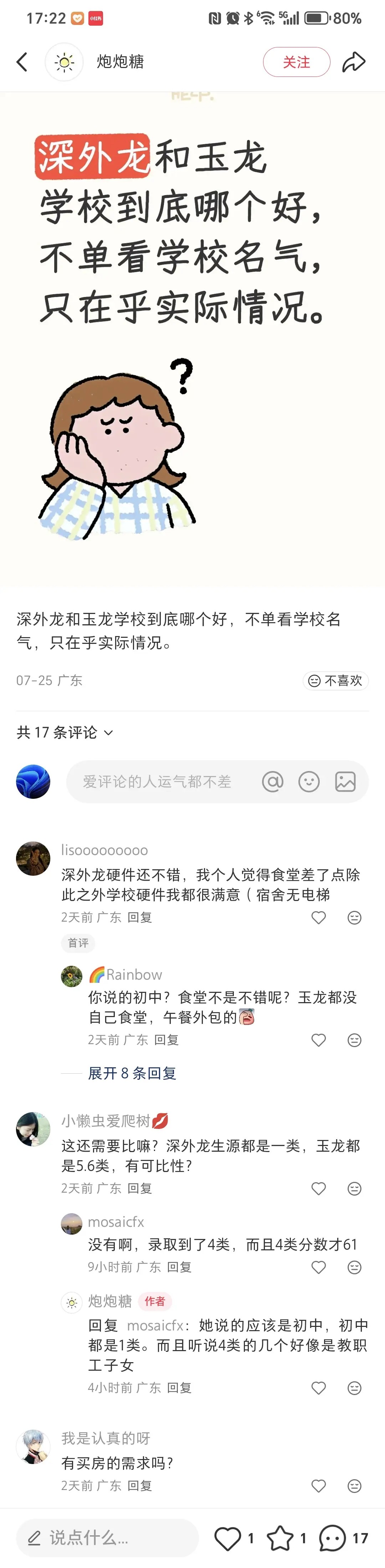Viewport: 385px width, 1568px height.
Task: Open the emoji picker in the comment box
Action: [309, 782]
